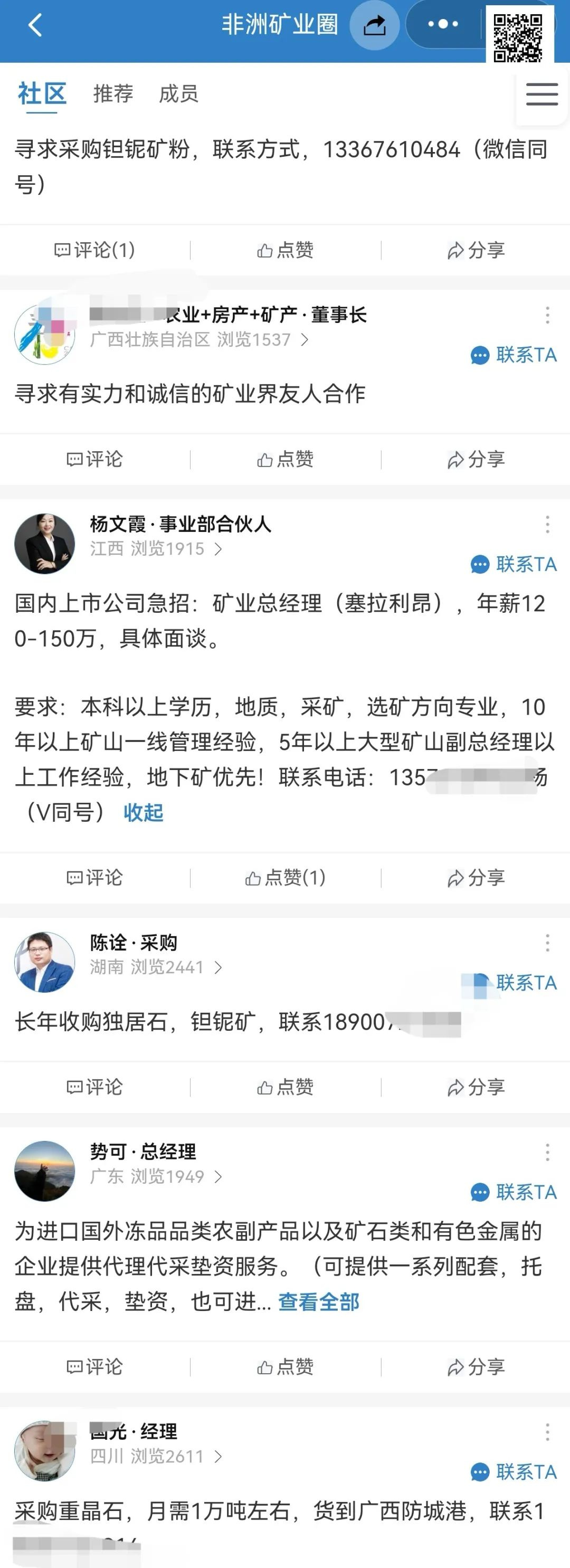Expand 势可's post with 查看全部
570x1568 pixels.
tap(318, 1302)
